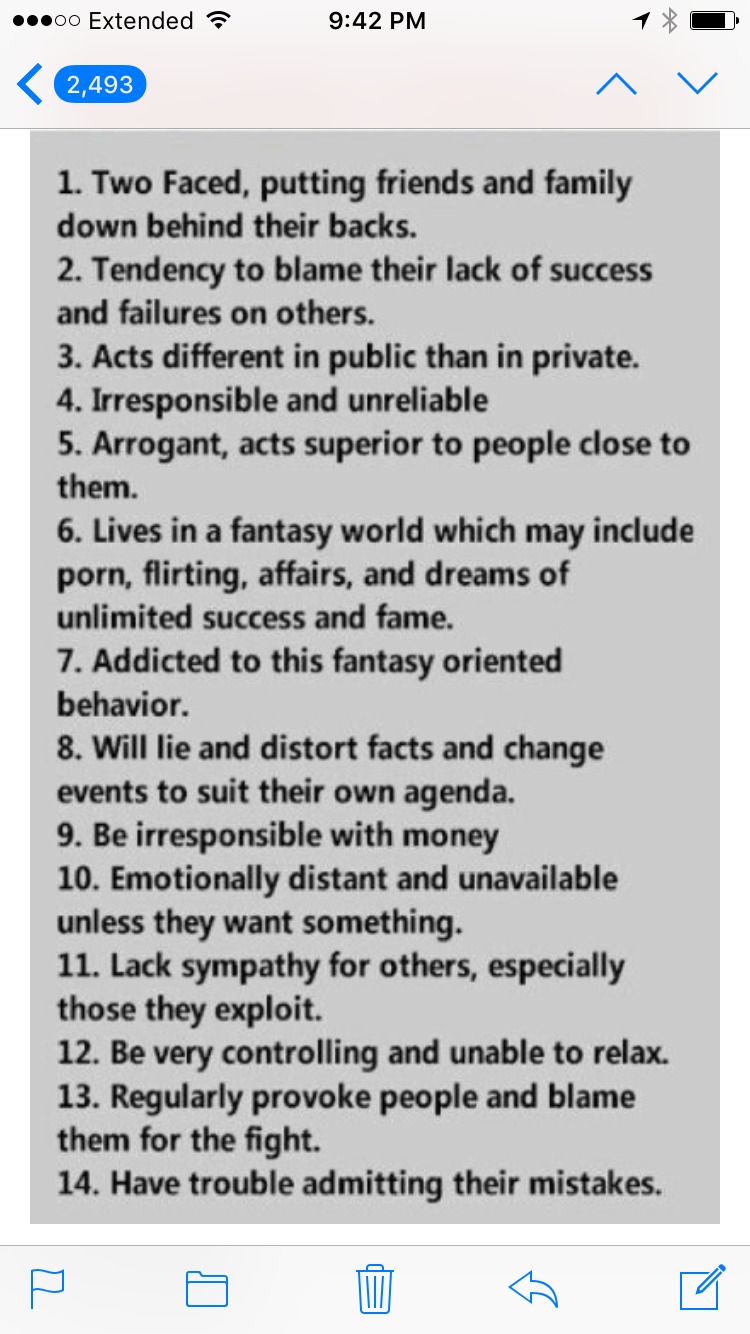Delete this email with the trash icon
The height and width of the screenshot is (1334, 750).
coord(375,1288)
